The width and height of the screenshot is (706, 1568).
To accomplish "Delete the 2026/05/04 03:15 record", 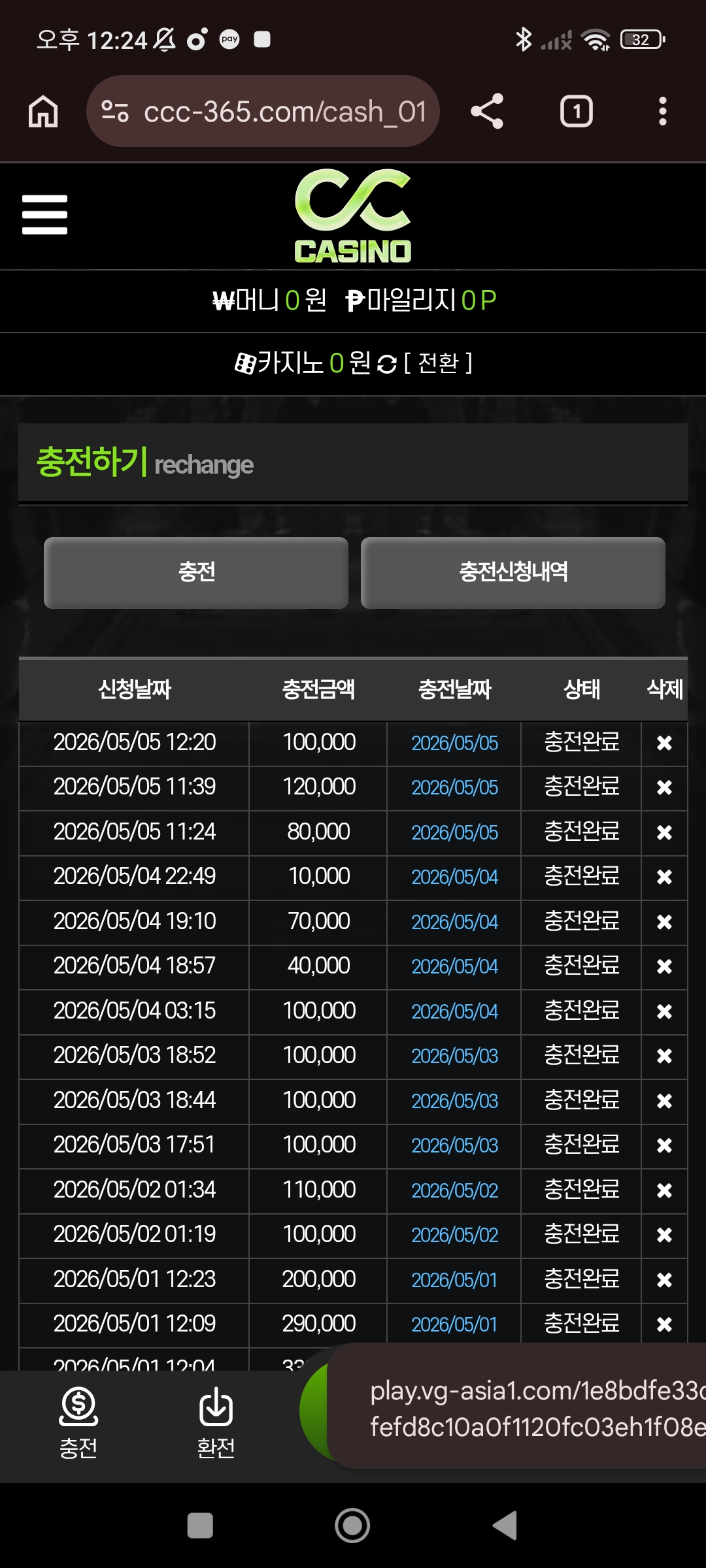I will (664, 1011).
